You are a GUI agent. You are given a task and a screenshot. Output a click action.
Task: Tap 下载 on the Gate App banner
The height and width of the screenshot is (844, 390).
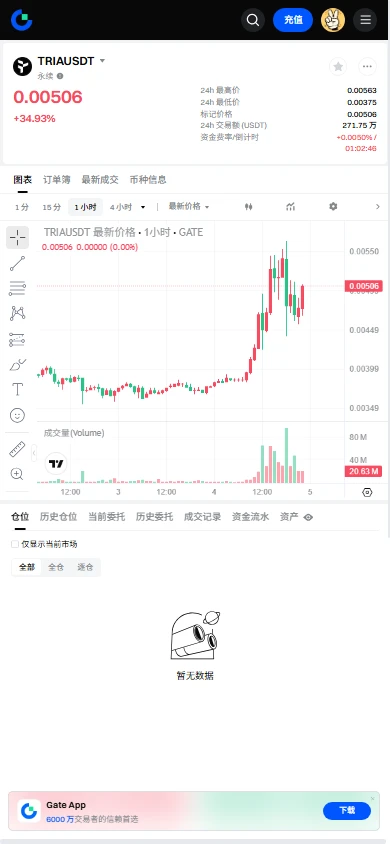tap(347, 811)
